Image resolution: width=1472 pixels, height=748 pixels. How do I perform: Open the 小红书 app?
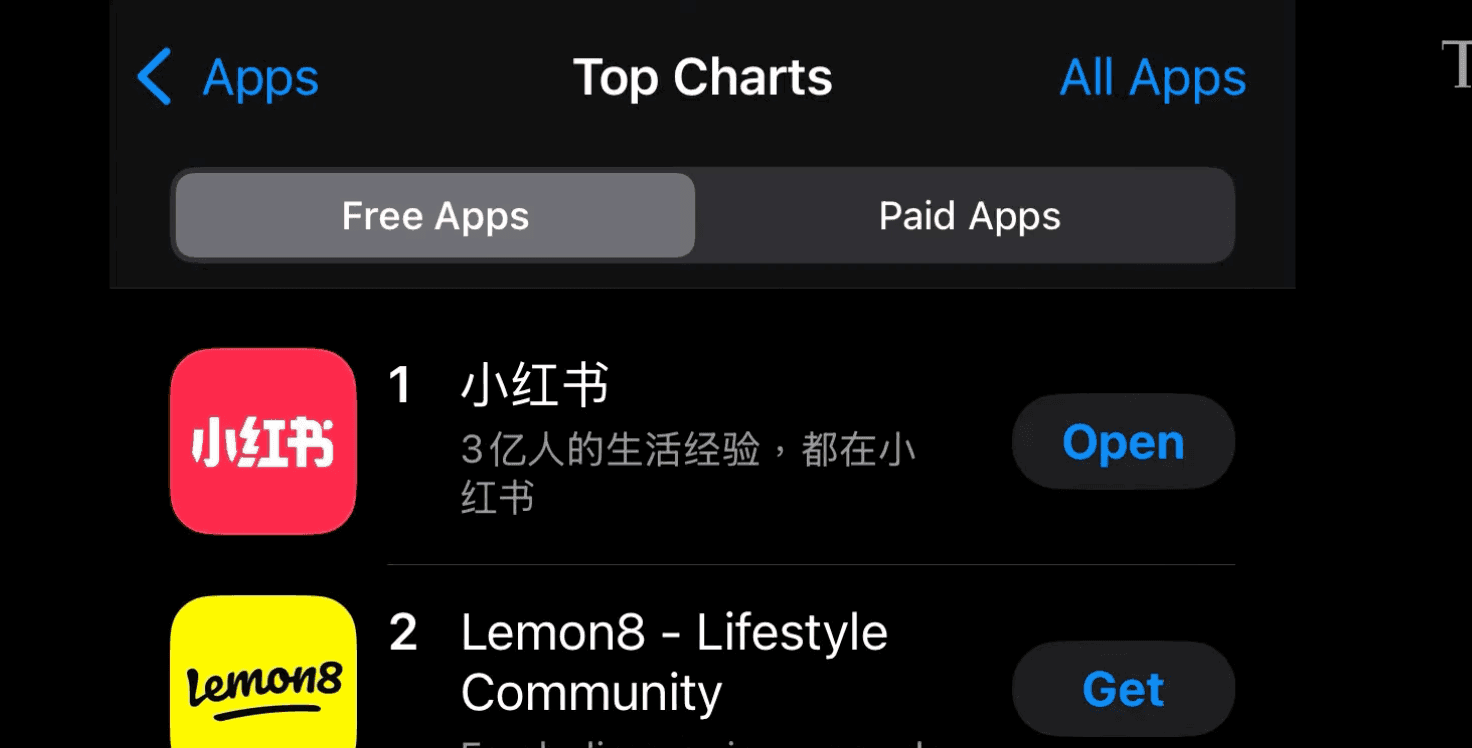tap(1122, 442)
